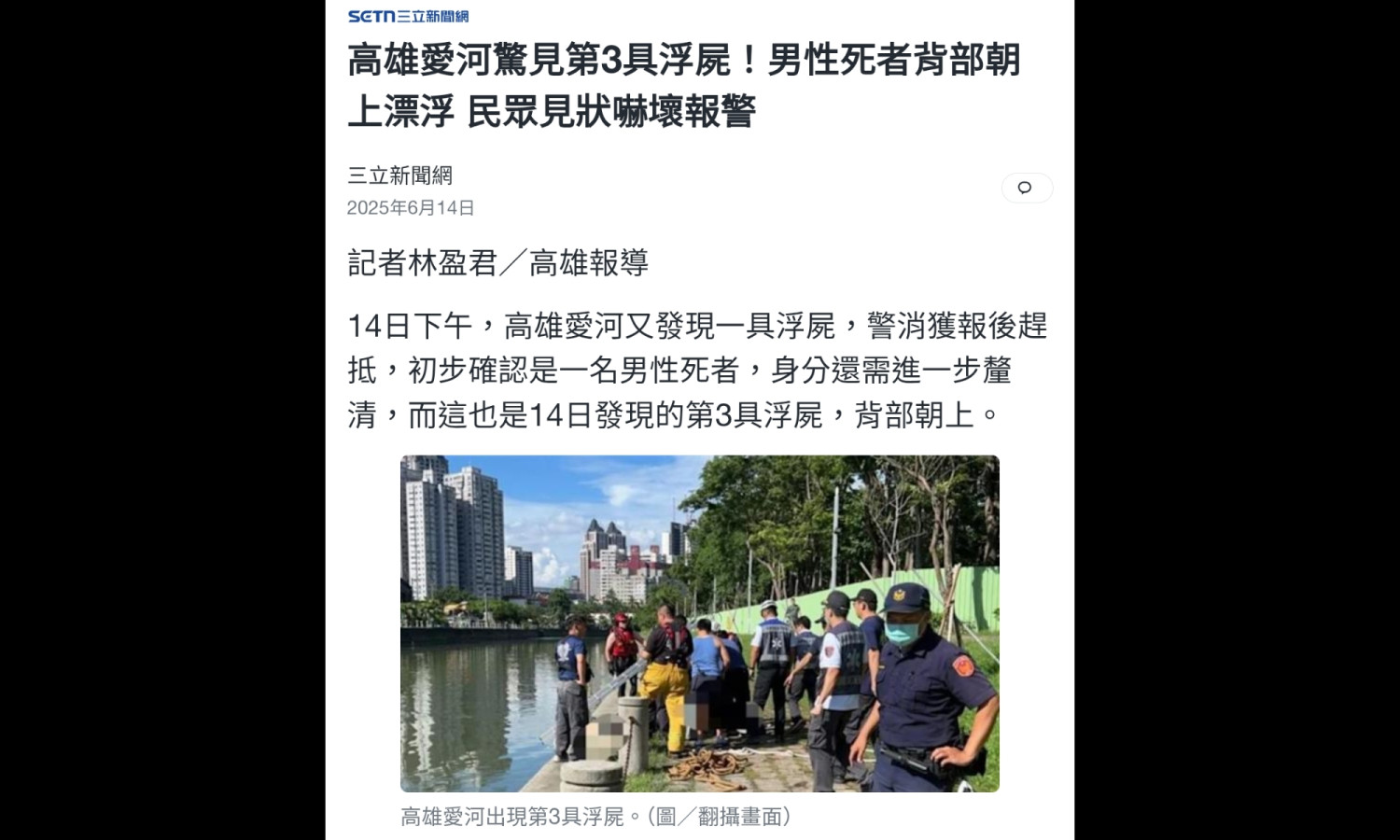View the 高雄愛河 news photo

[x=699, y=623]
